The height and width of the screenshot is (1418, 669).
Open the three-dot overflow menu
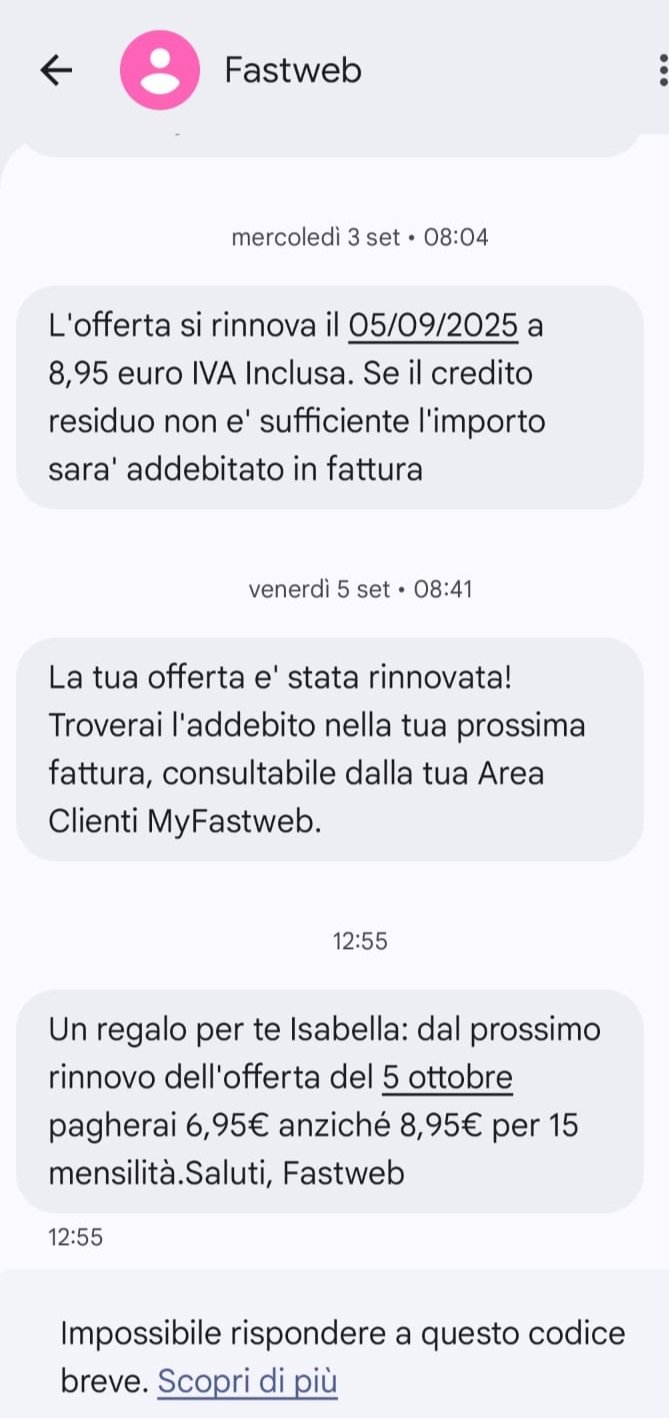click(662, 70)
